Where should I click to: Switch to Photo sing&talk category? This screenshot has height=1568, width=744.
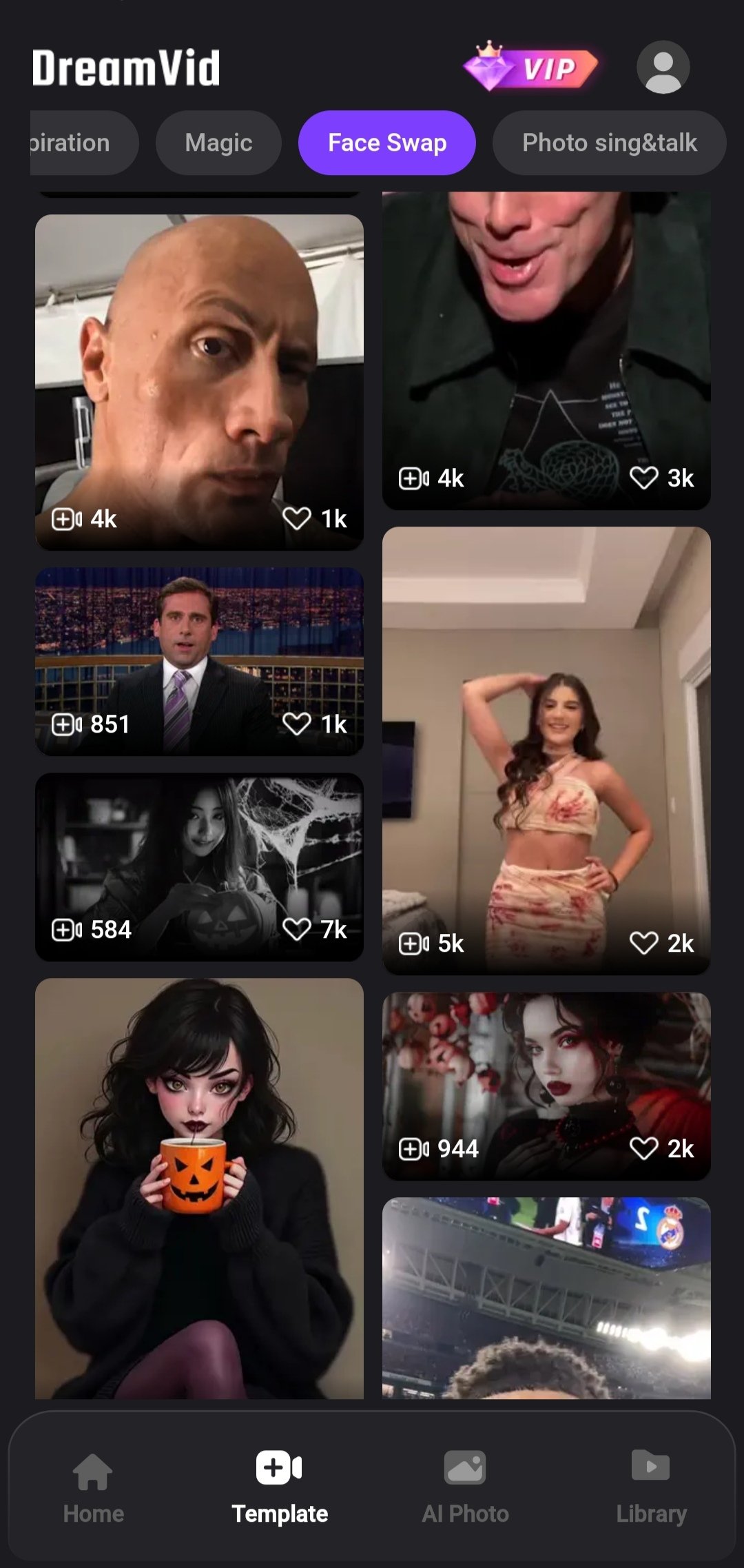(609, 143)
